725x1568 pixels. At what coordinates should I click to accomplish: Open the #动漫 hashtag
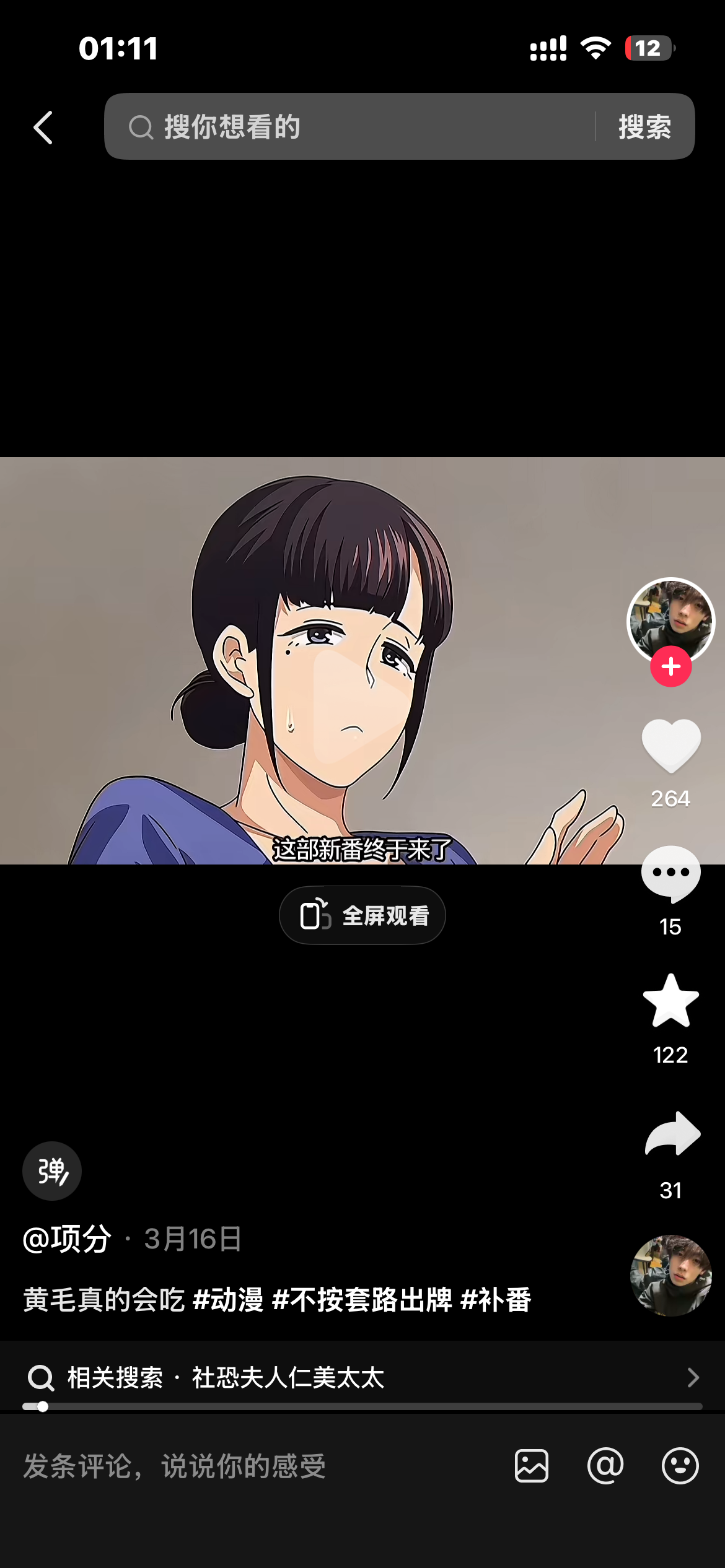(228, 1299)
